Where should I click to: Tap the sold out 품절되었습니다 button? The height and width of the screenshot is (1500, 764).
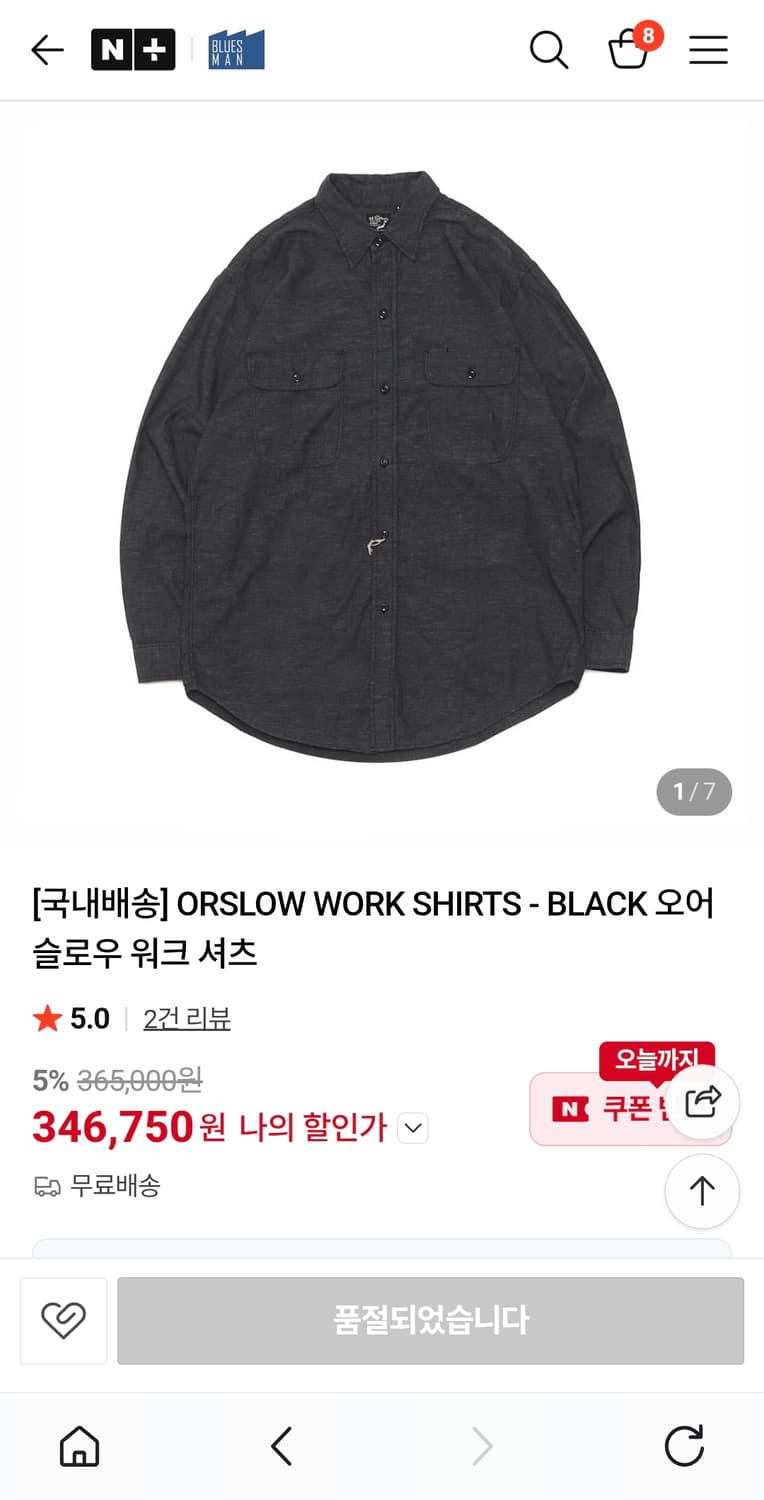tap(430, 1321)
